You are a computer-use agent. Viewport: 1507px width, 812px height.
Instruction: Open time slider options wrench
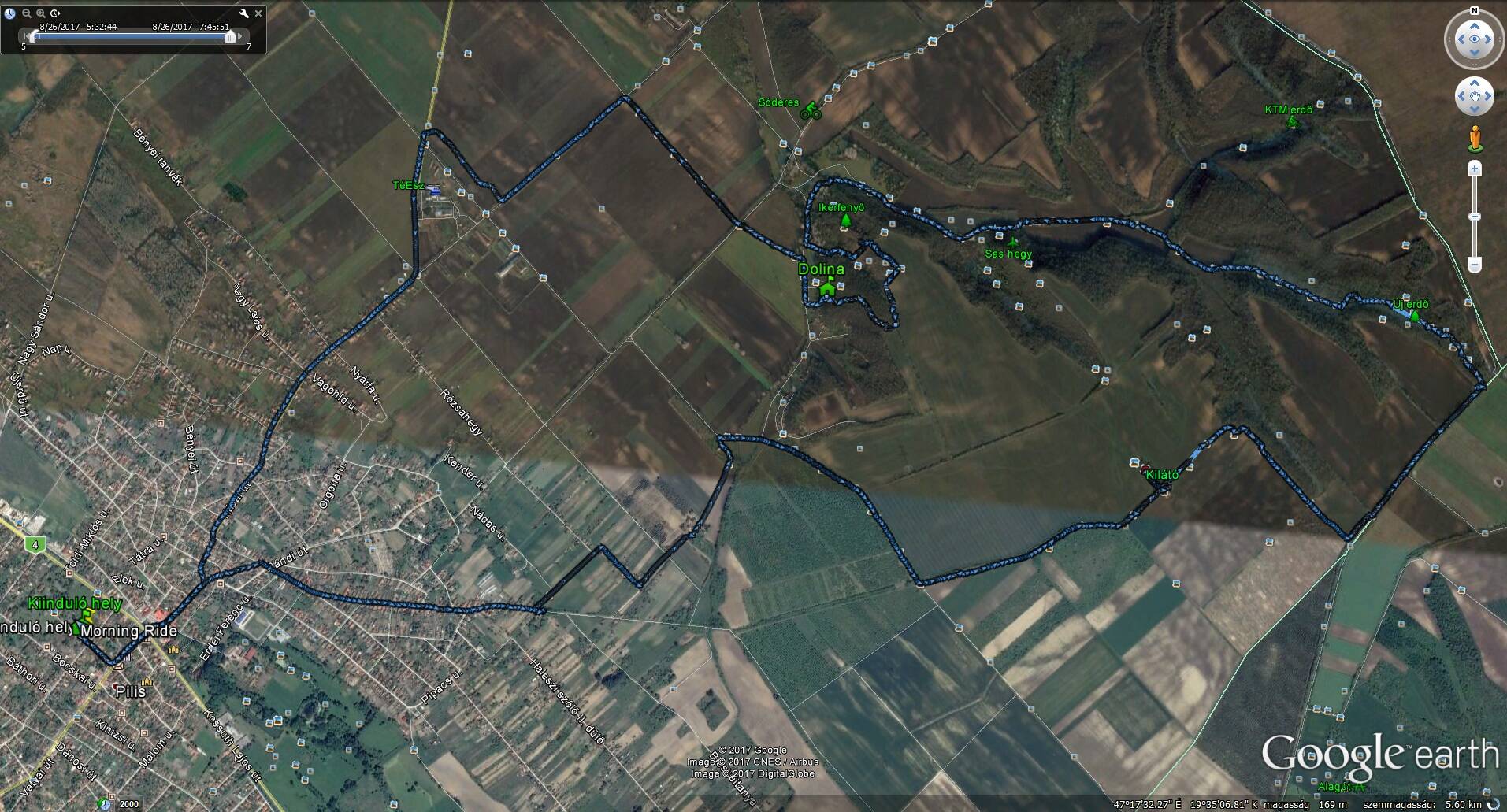(x=244, y=13)
